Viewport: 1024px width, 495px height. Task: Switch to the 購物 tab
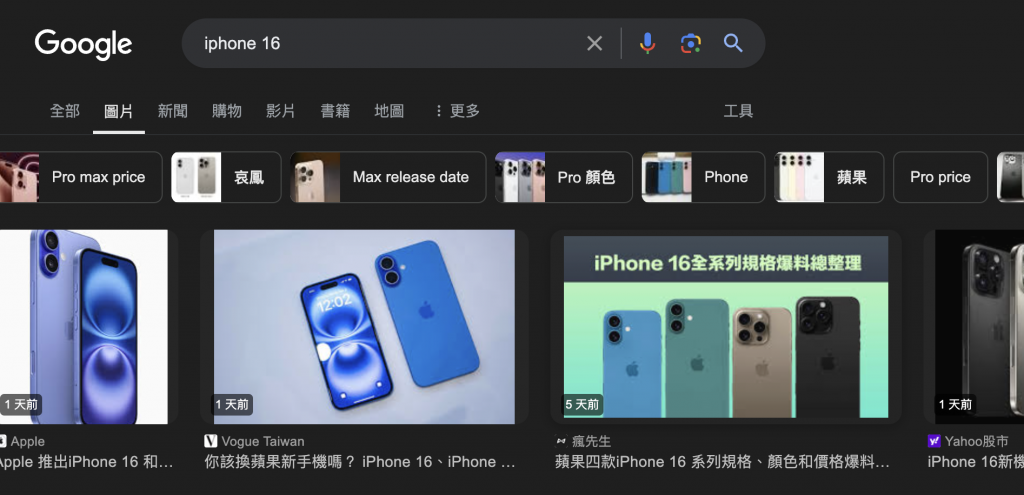point(227,111)
